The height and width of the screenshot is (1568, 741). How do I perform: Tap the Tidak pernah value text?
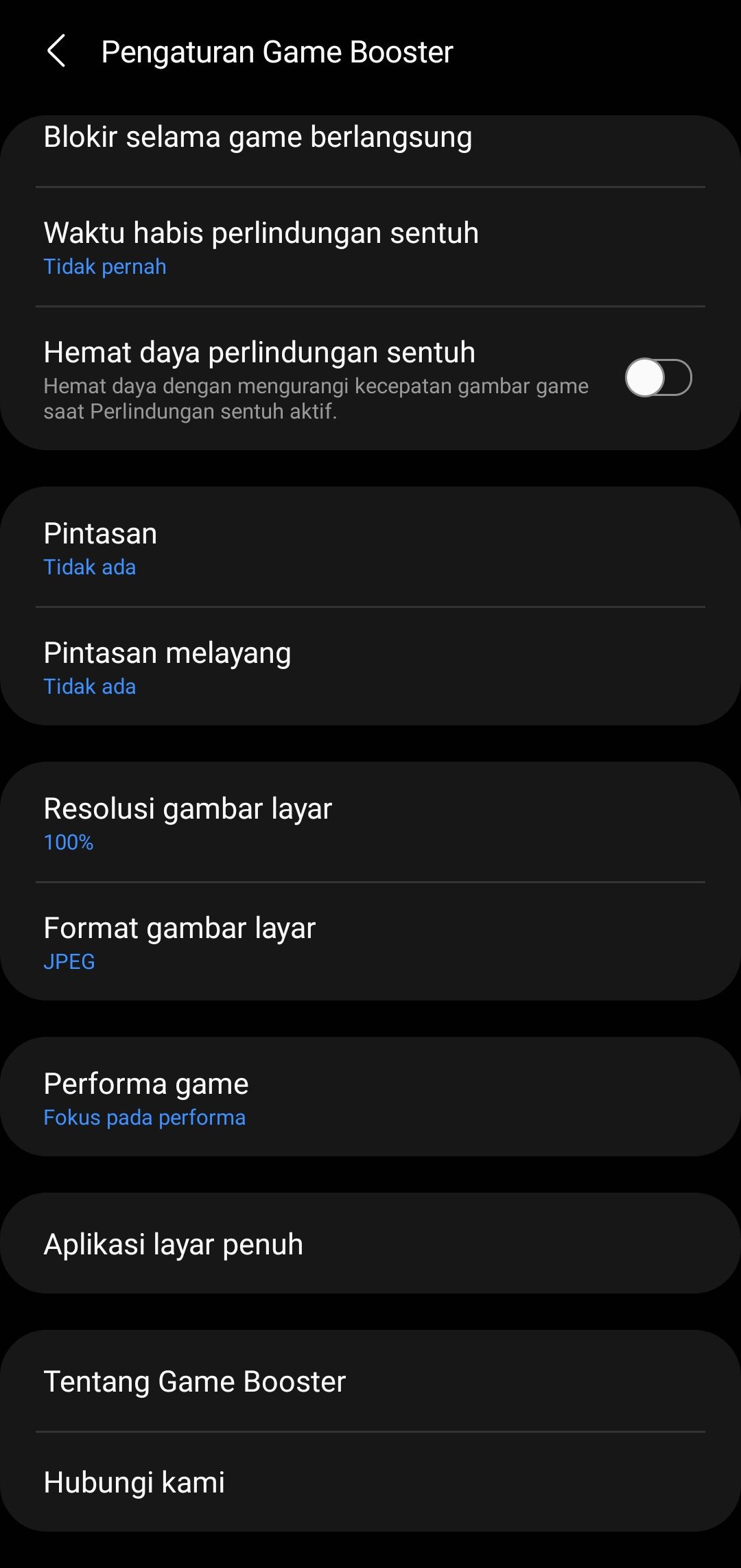[104, 266]
